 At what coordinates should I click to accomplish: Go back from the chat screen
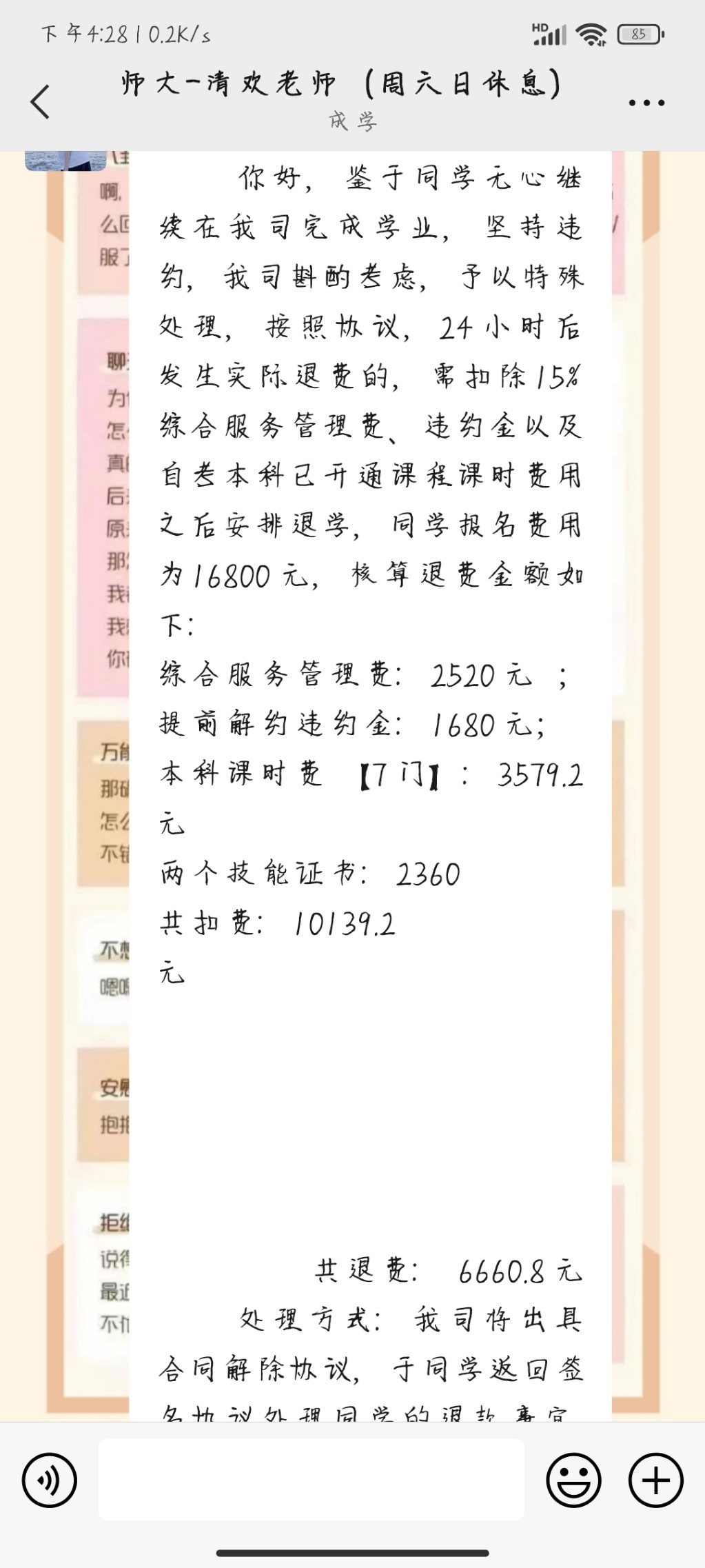click(x=41, y=102)
